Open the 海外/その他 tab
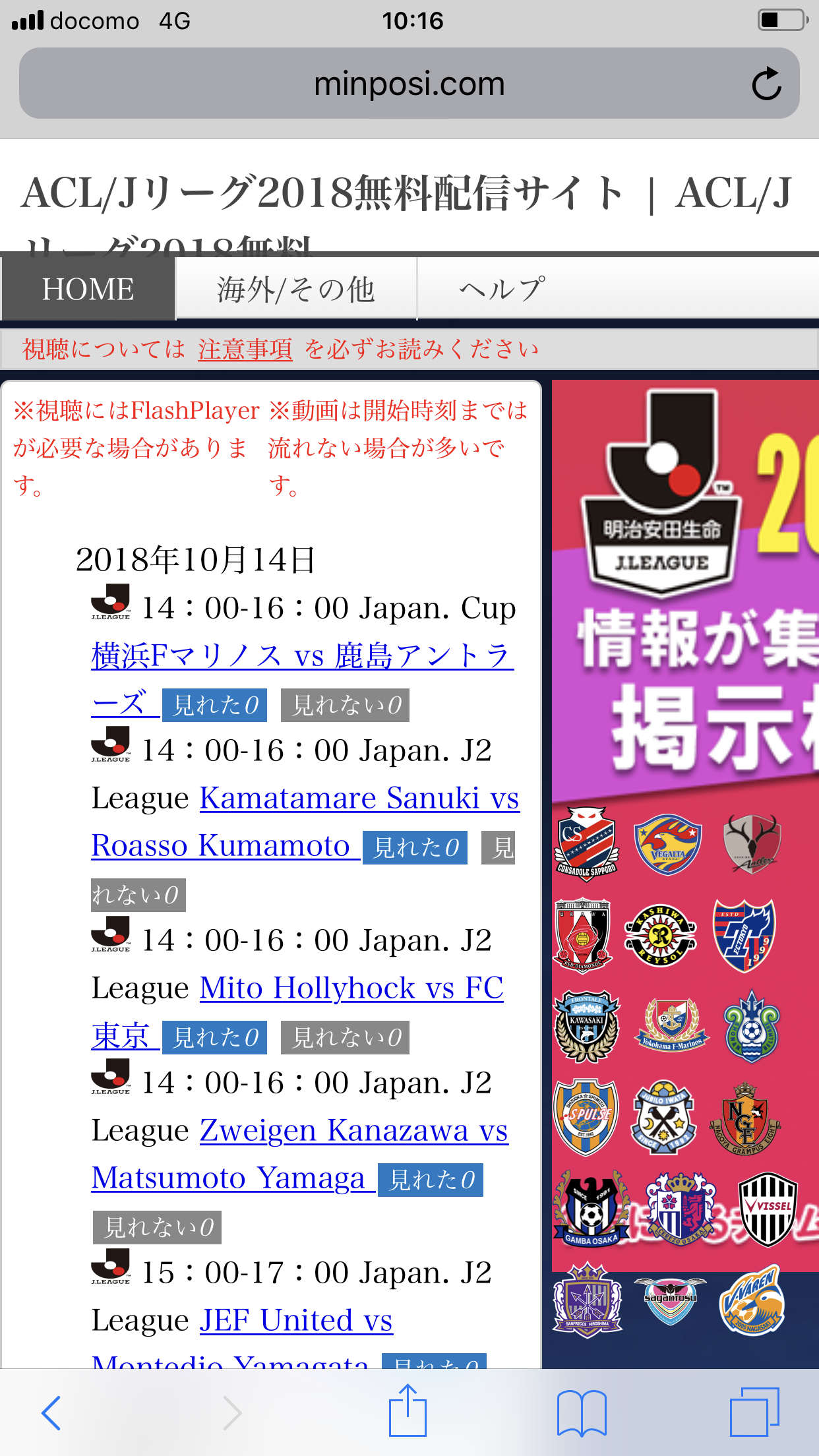The image size is (819, 1456). (x=296, y=289)
